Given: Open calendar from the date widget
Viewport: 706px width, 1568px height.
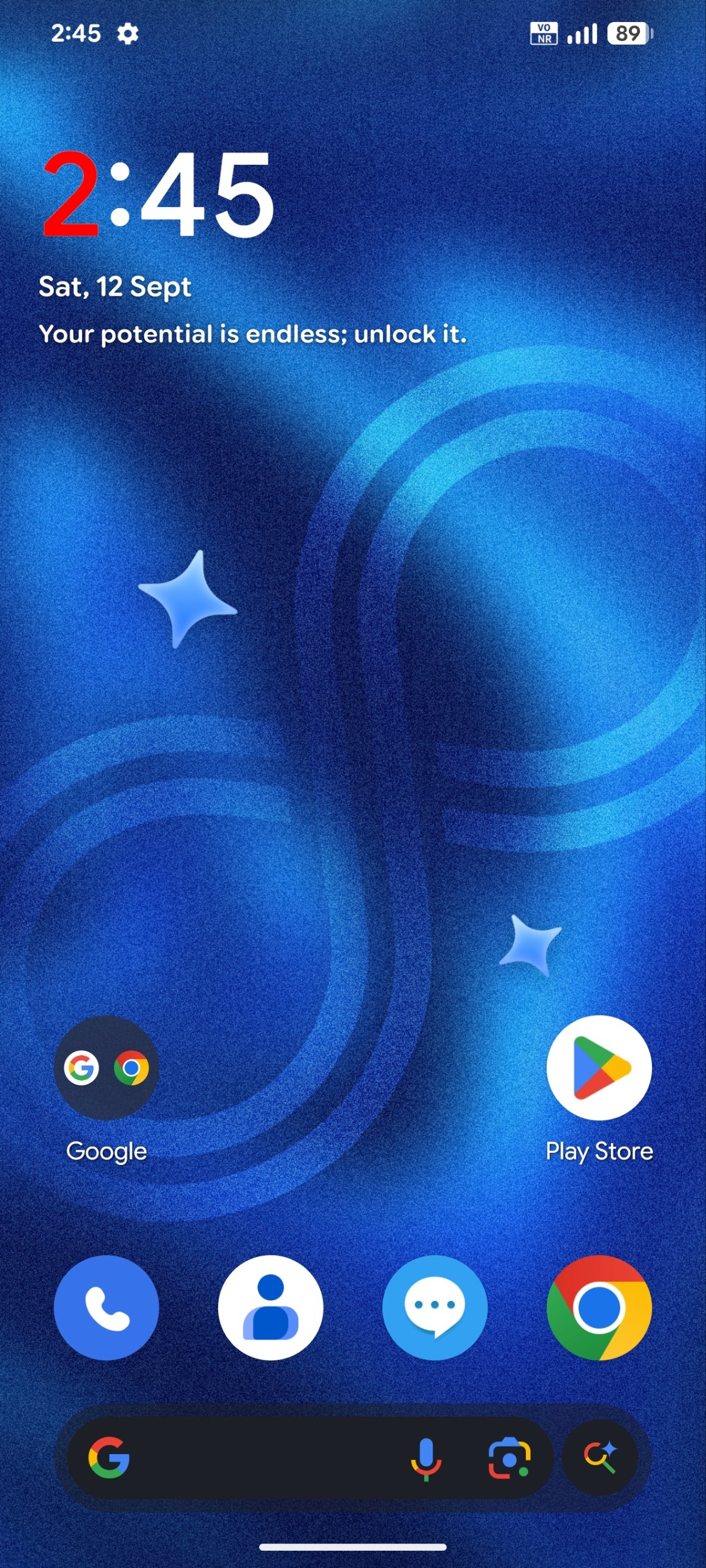Looking at the screenshot, I should [x=115, y=287].
